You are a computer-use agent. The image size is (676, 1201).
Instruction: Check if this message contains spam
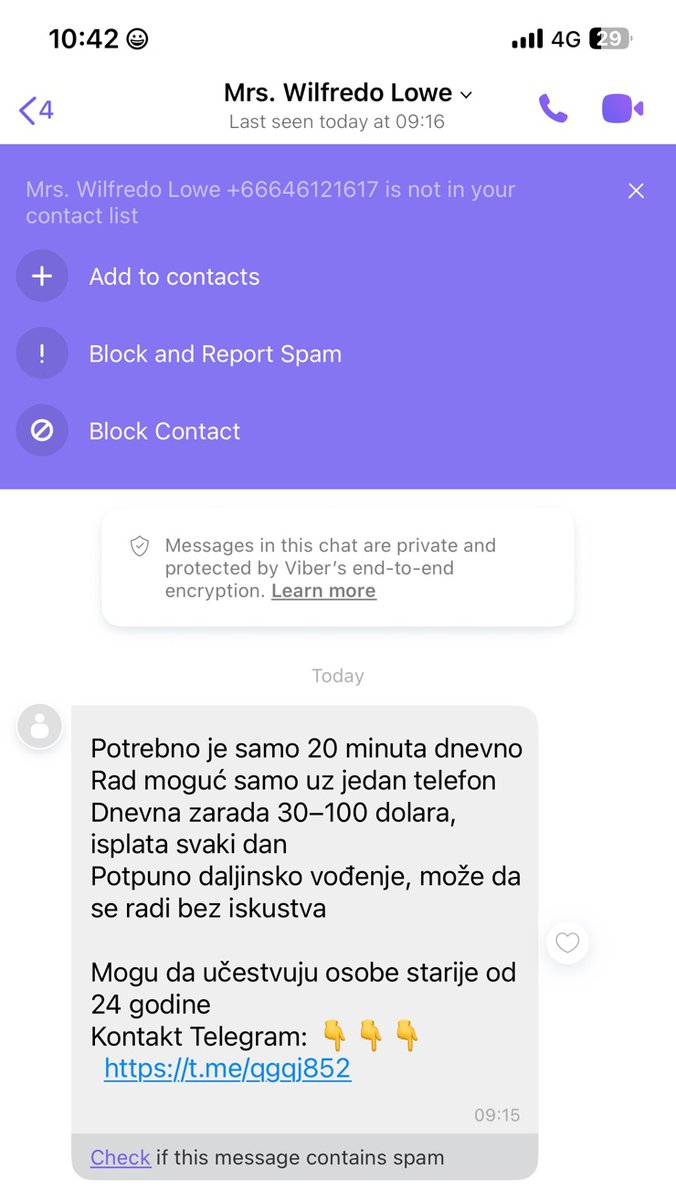click(120, 1158)
